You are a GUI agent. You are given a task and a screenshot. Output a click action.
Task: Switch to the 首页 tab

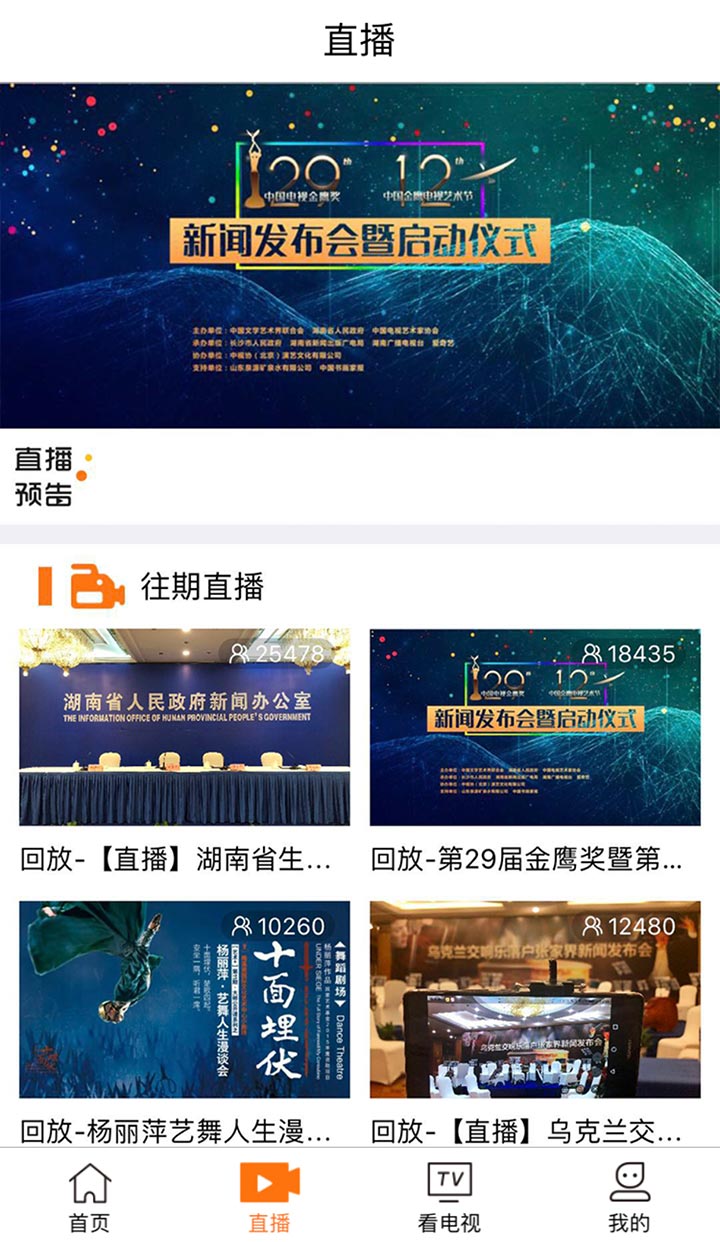pyautogui.click(x=89, y=1196)
